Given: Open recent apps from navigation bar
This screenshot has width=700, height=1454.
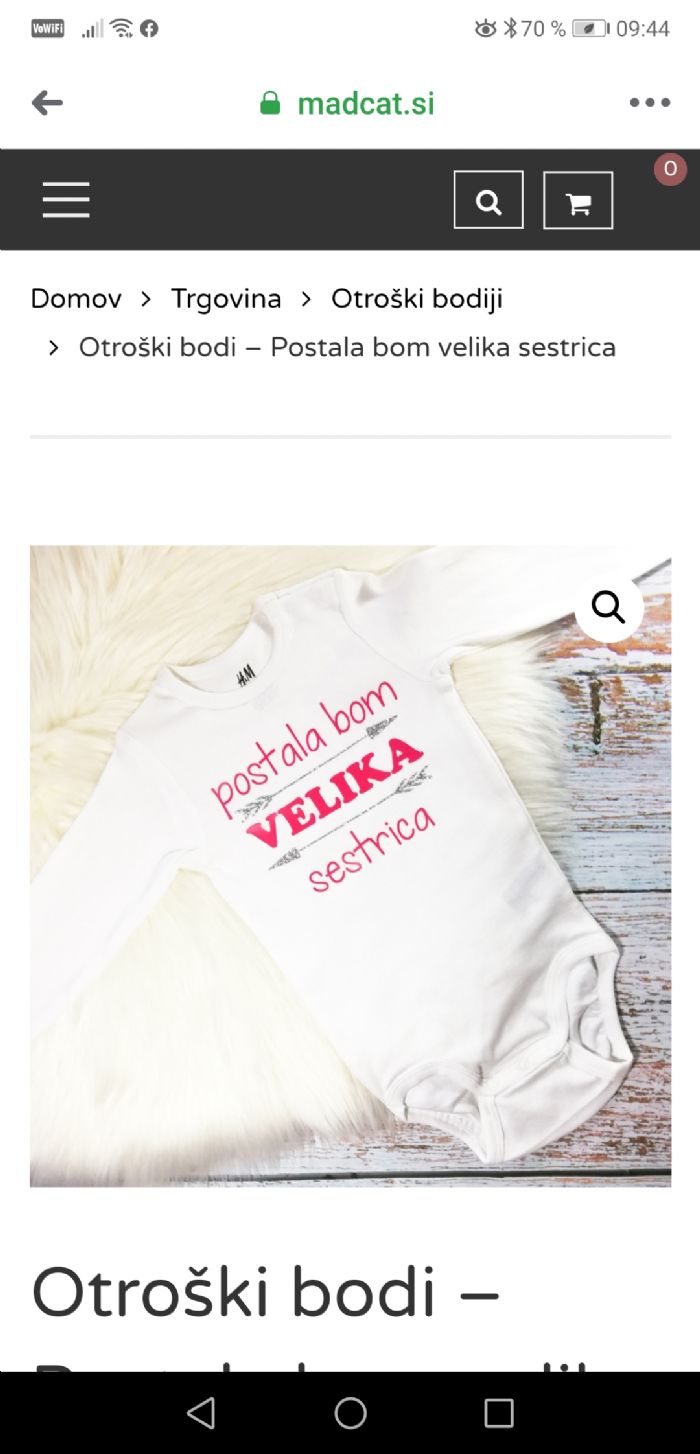Looking at the screenshot, I should 498,1413.
